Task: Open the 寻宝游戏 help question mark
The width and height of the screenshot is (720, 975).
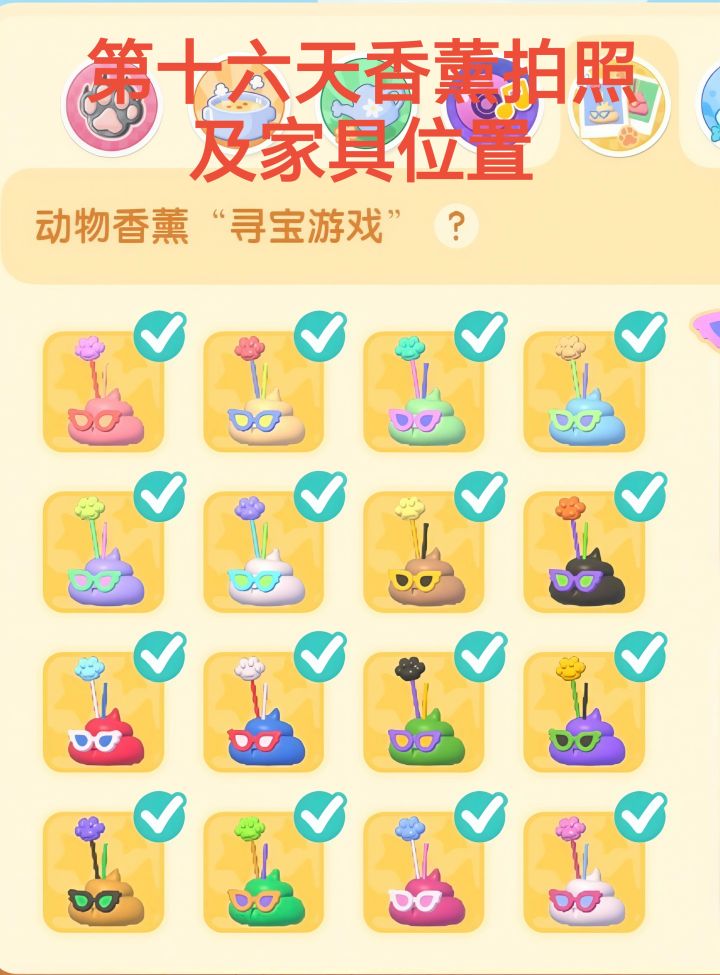Action: [x=459, y=225]
